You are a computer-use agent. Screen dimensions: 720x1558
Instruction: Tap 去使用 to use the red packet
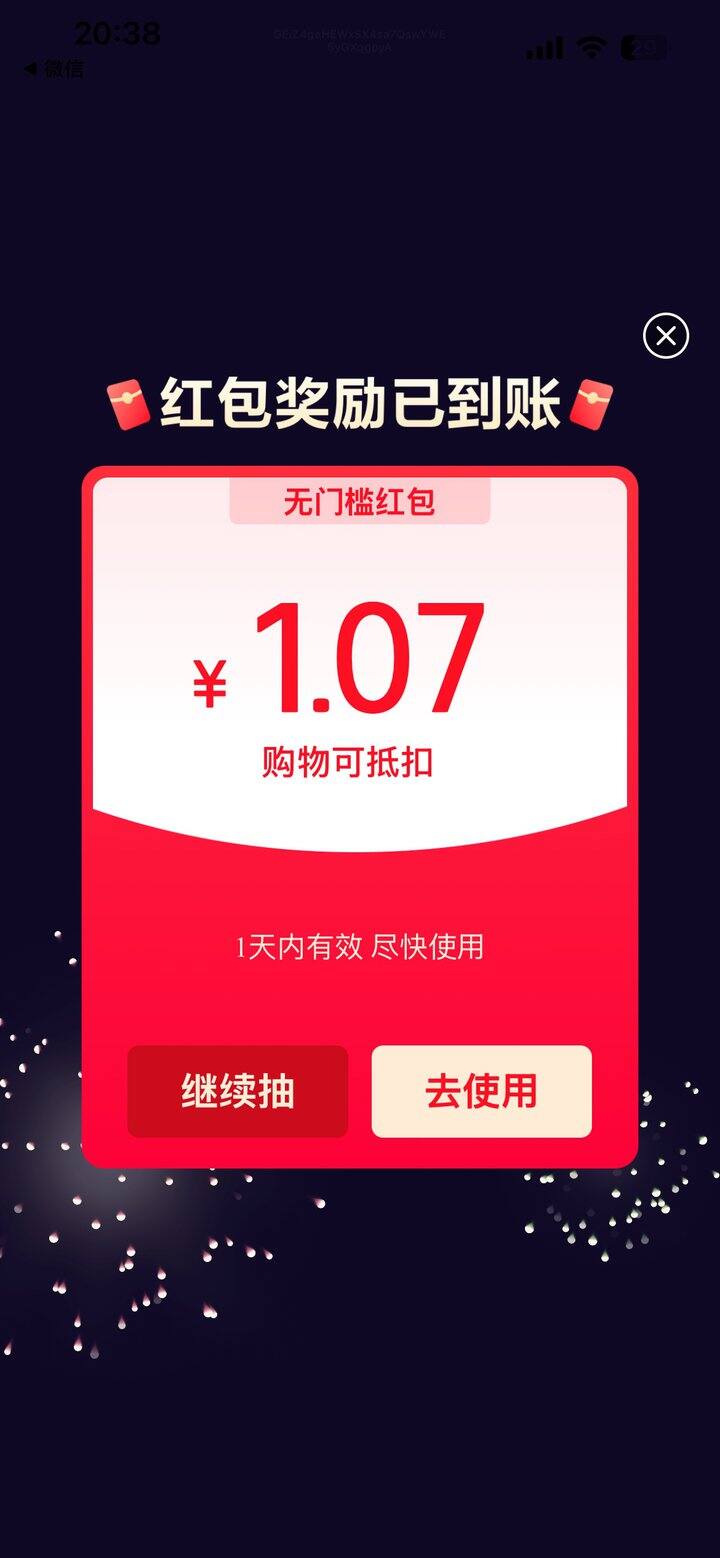click(482, 1091)
